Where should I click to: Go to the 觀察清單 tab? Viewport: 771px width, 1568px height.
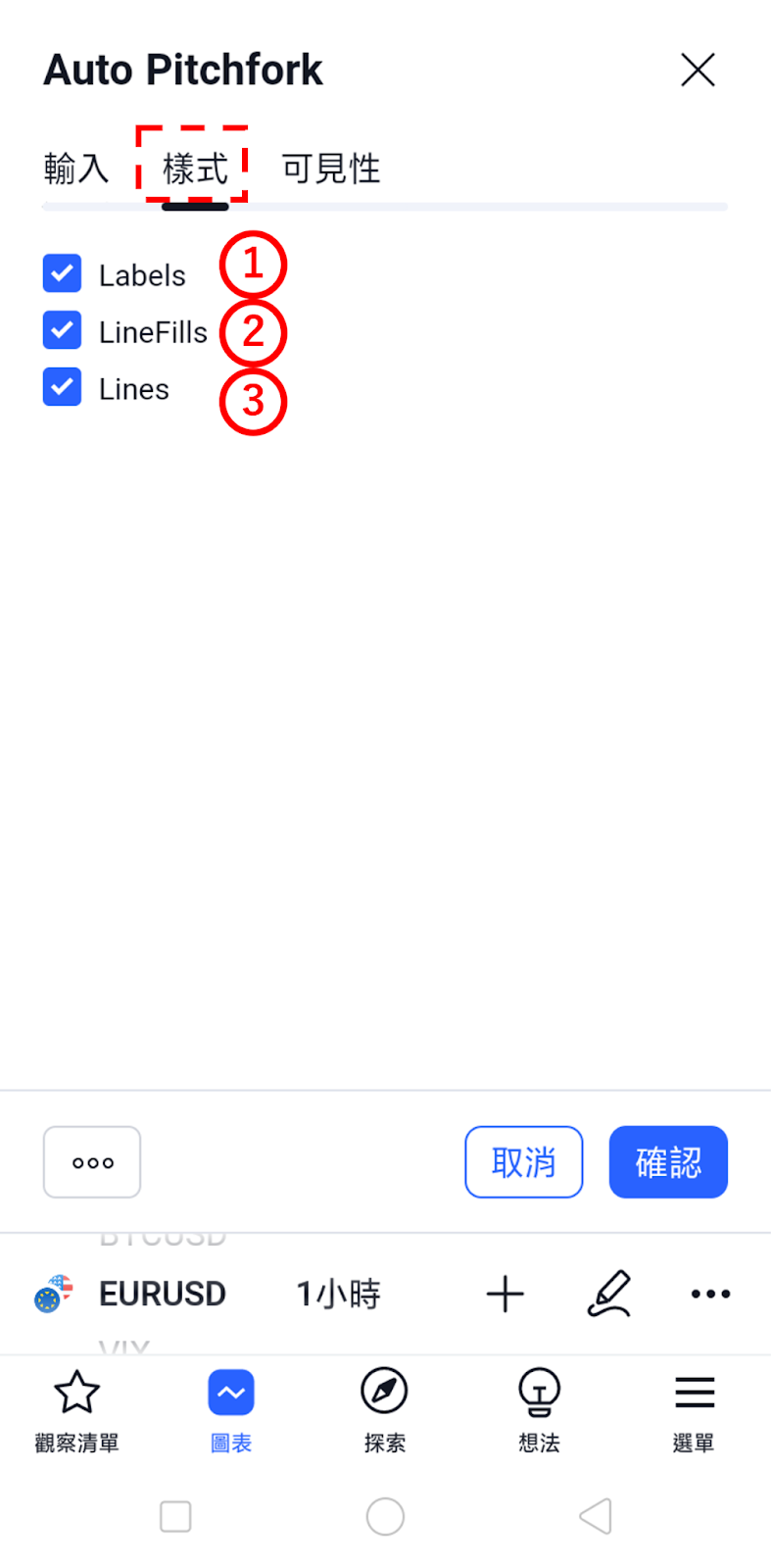point(76,1411)
